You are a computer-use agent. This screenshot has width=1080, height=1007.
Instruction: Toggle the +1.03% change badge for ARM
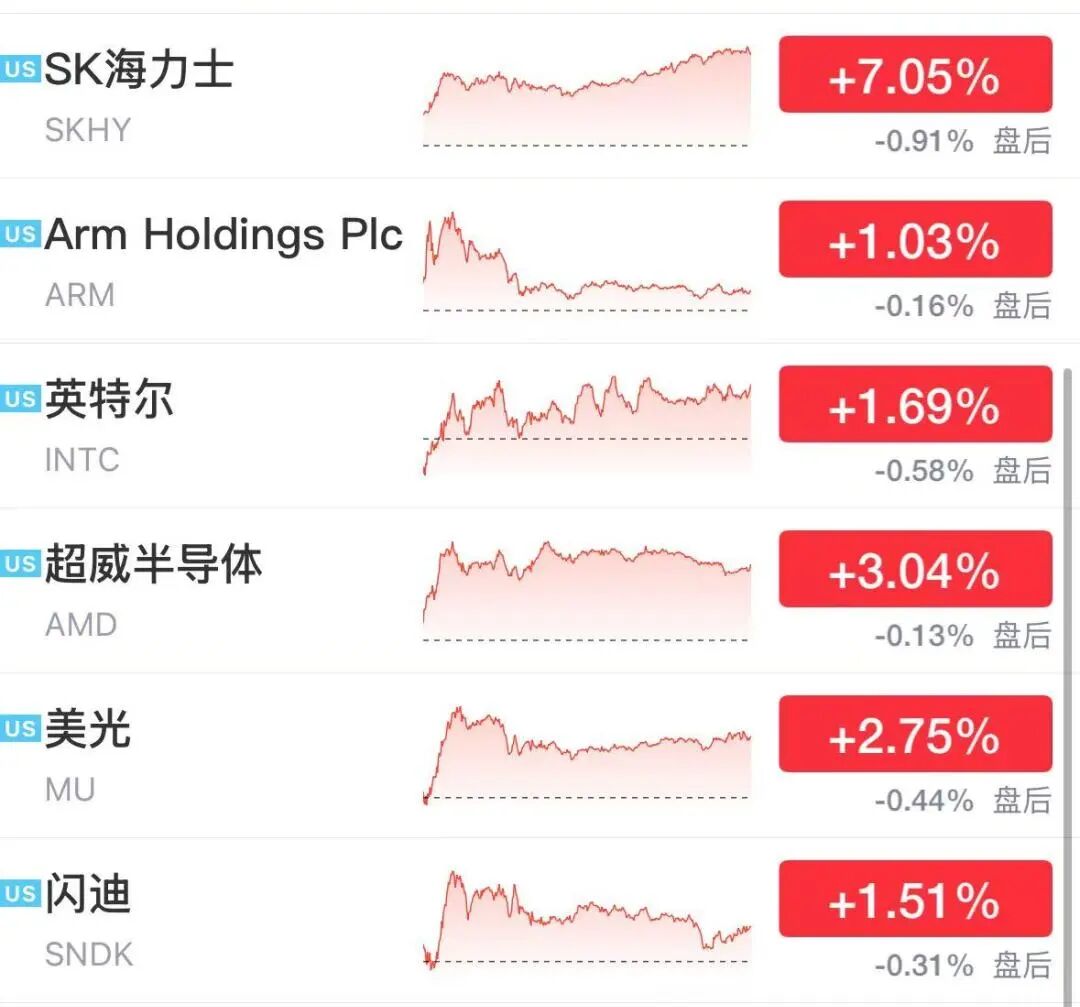pos(915,239)
